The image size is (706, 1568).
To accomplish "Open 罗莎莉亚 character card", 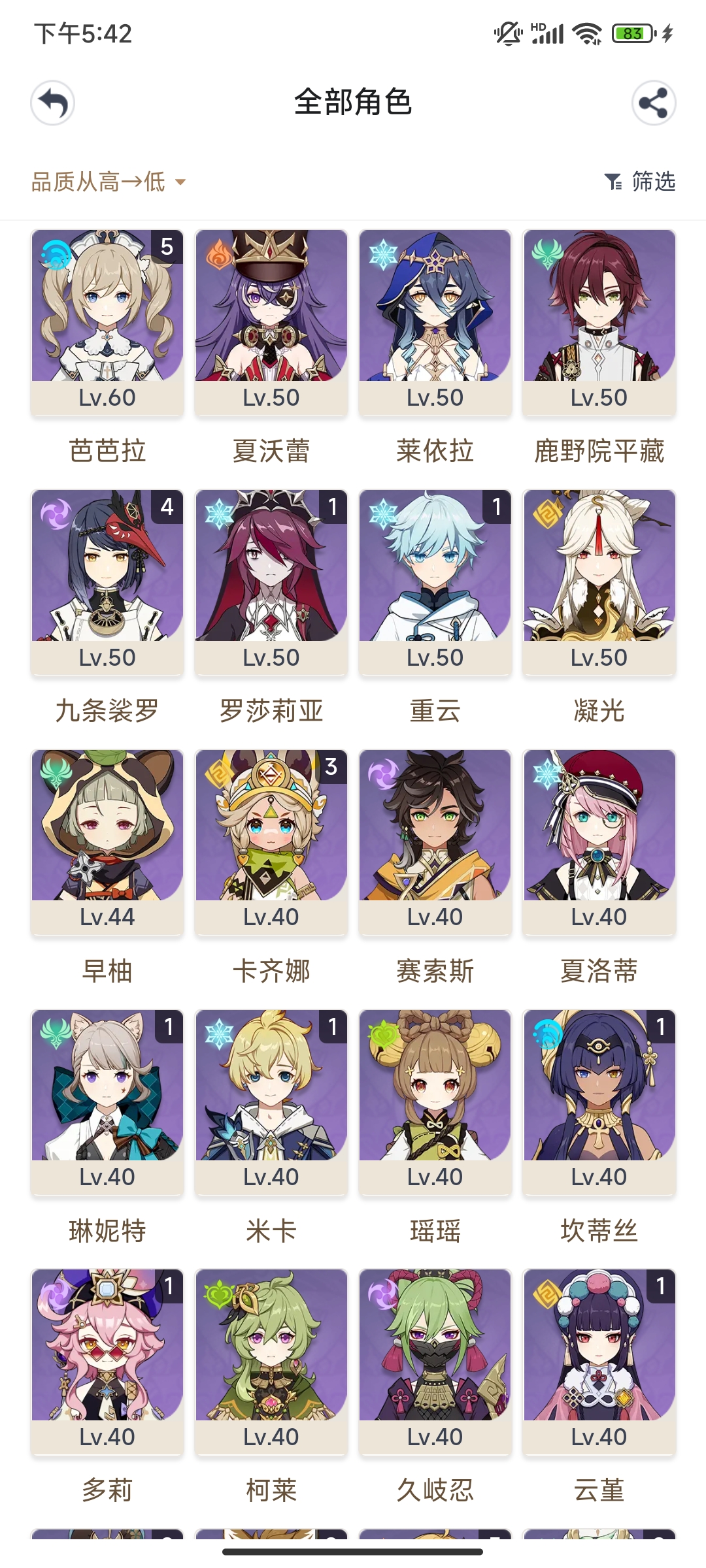I will pyautogui.click(x=271, y=581).
